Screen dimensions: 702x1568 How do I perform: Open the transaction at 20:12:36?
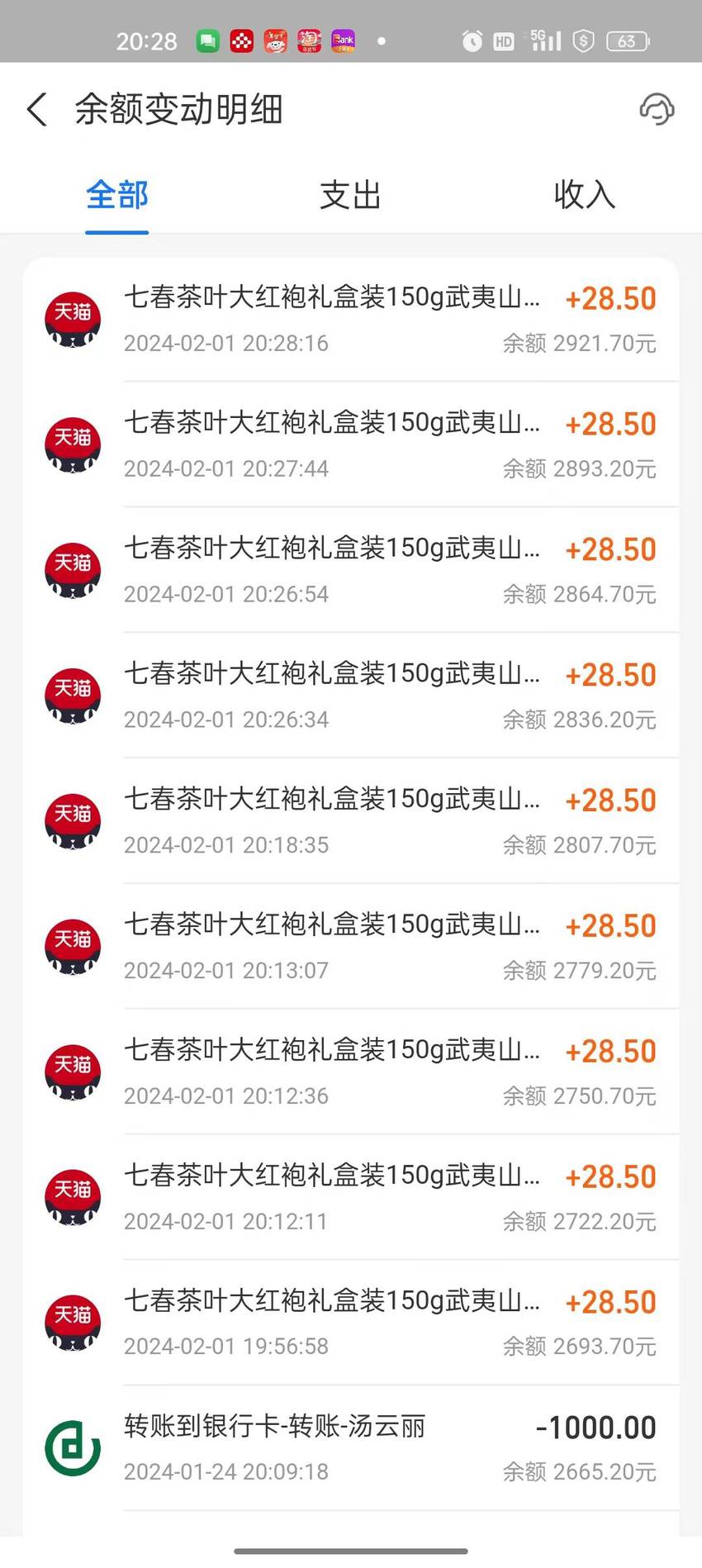(351, 1072)
